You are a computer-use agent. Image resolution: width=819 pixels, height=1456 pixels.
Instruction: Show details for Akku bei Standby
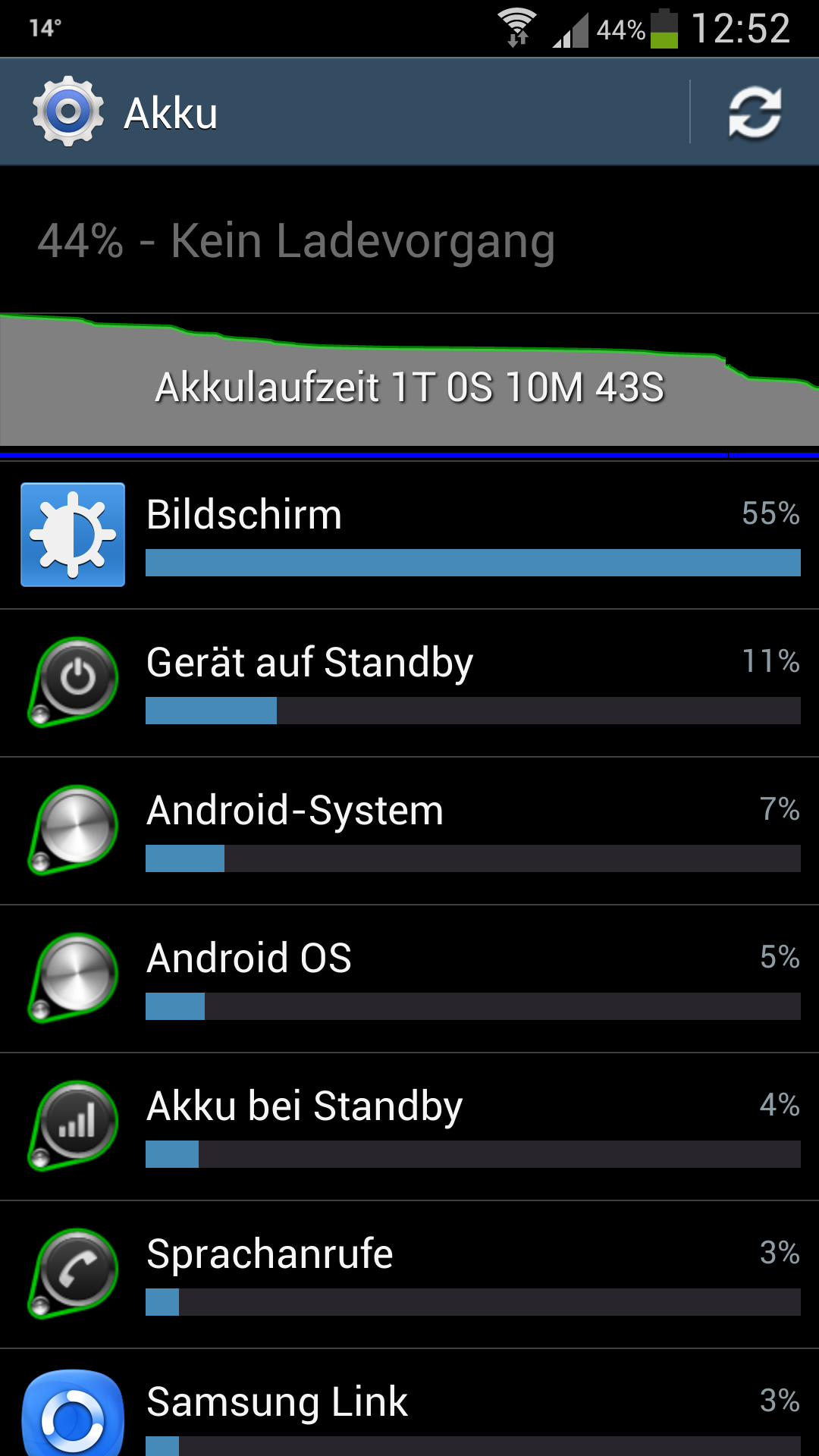point(409,1127)
